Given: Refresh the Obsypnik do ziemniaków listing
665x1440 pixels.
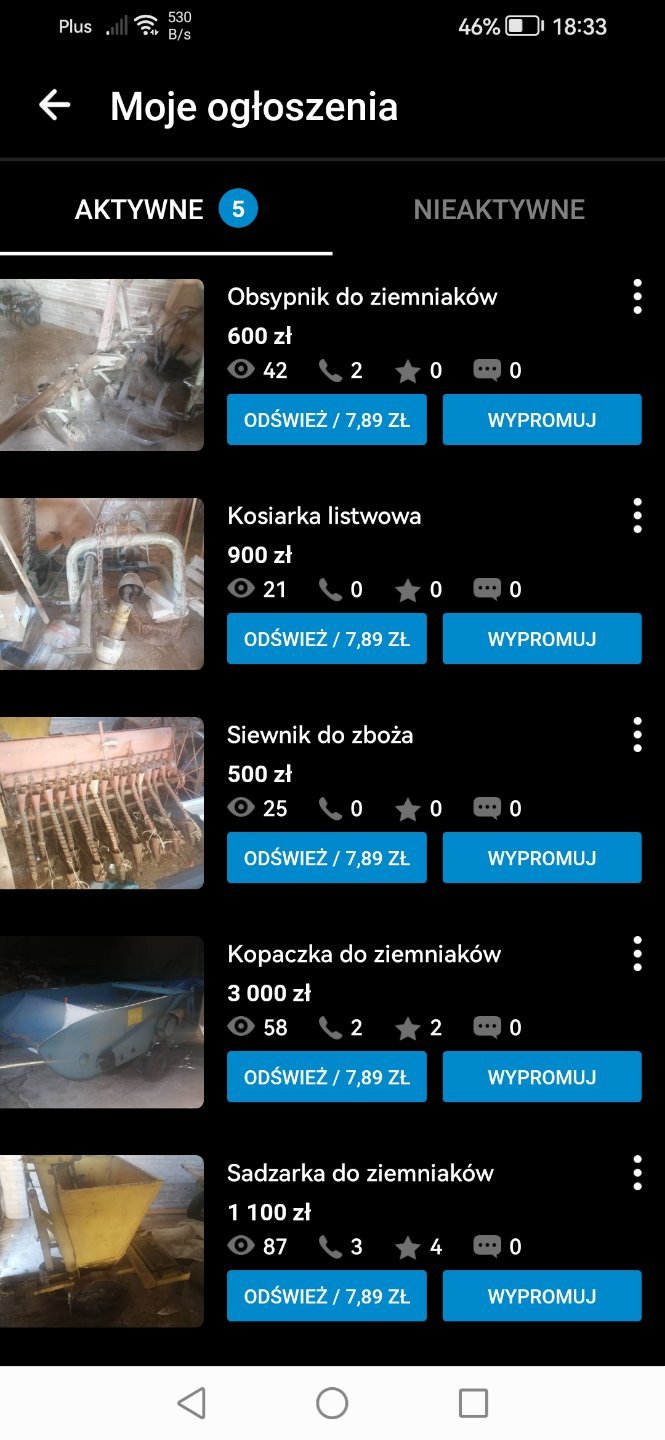Looking at the screenshot, I should pos(327,420).
